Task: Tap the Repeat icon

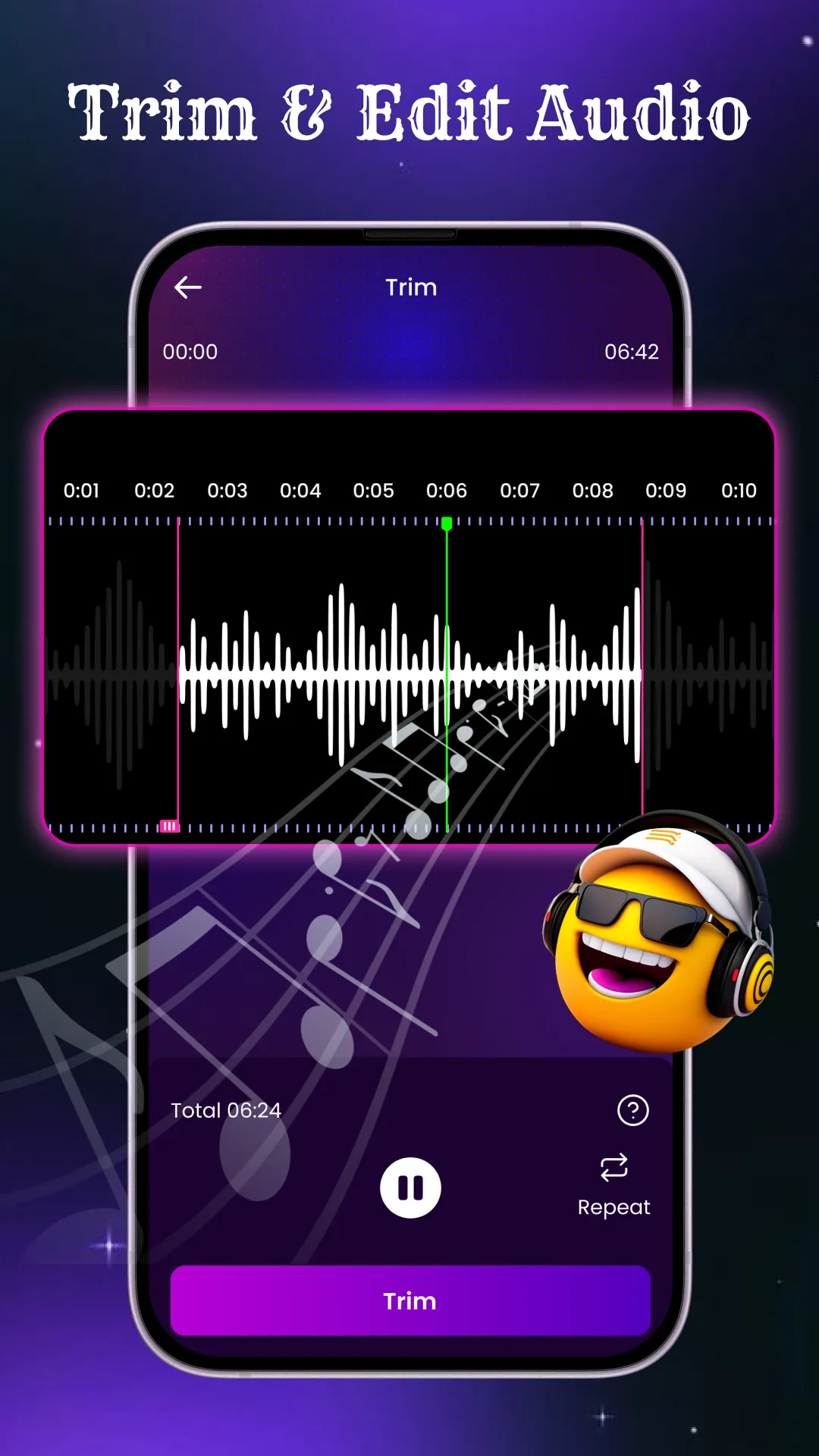Action: [614, 1168]
